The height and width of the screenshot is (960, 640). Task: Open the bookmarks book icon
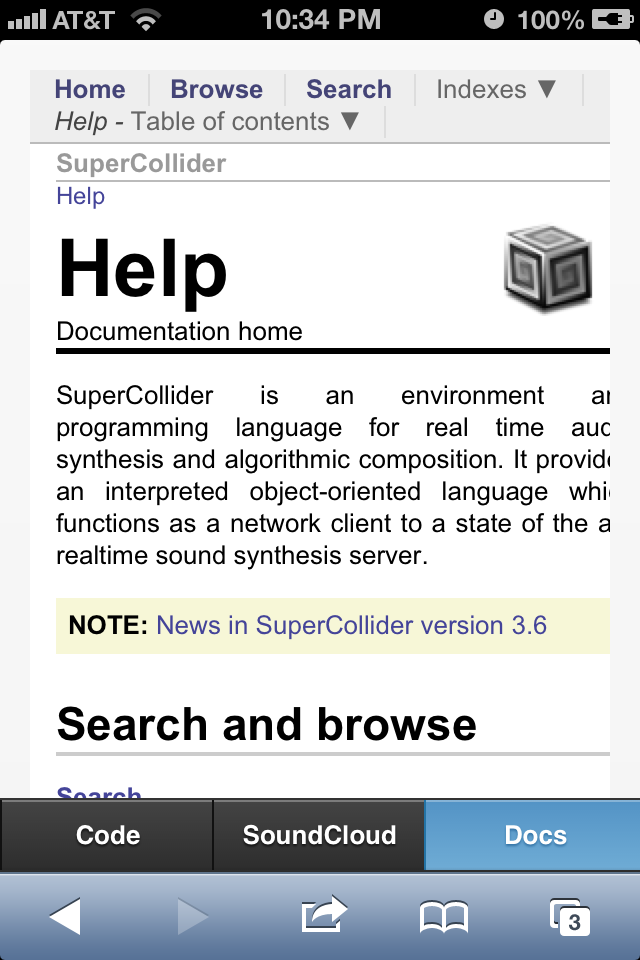pyautogui.click(x=444, y=916)
